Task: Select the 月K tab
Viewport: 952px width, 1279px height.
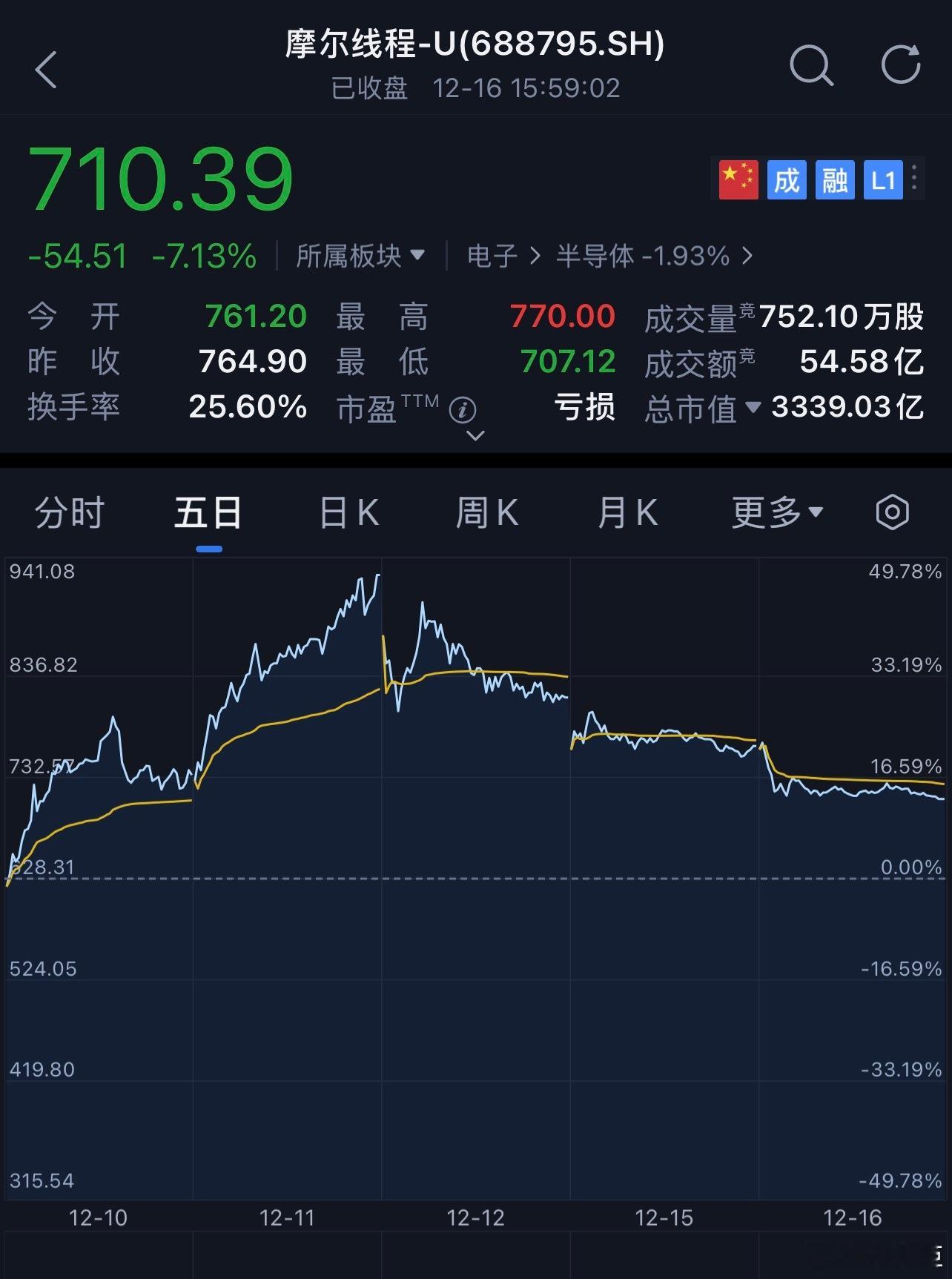Action: [x=627, y=511]
